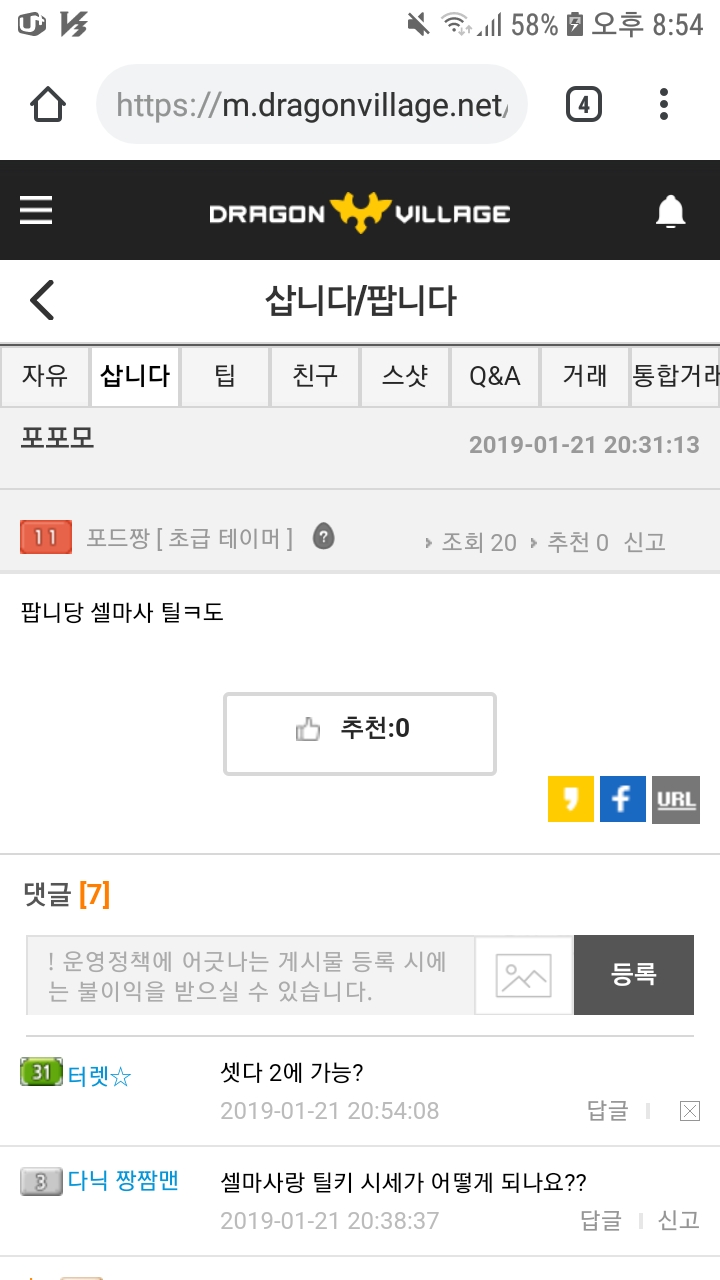Viewport: 720px width, 1280px height.
Task: Switch to the 자유 tab
Action: click(45, 377)
